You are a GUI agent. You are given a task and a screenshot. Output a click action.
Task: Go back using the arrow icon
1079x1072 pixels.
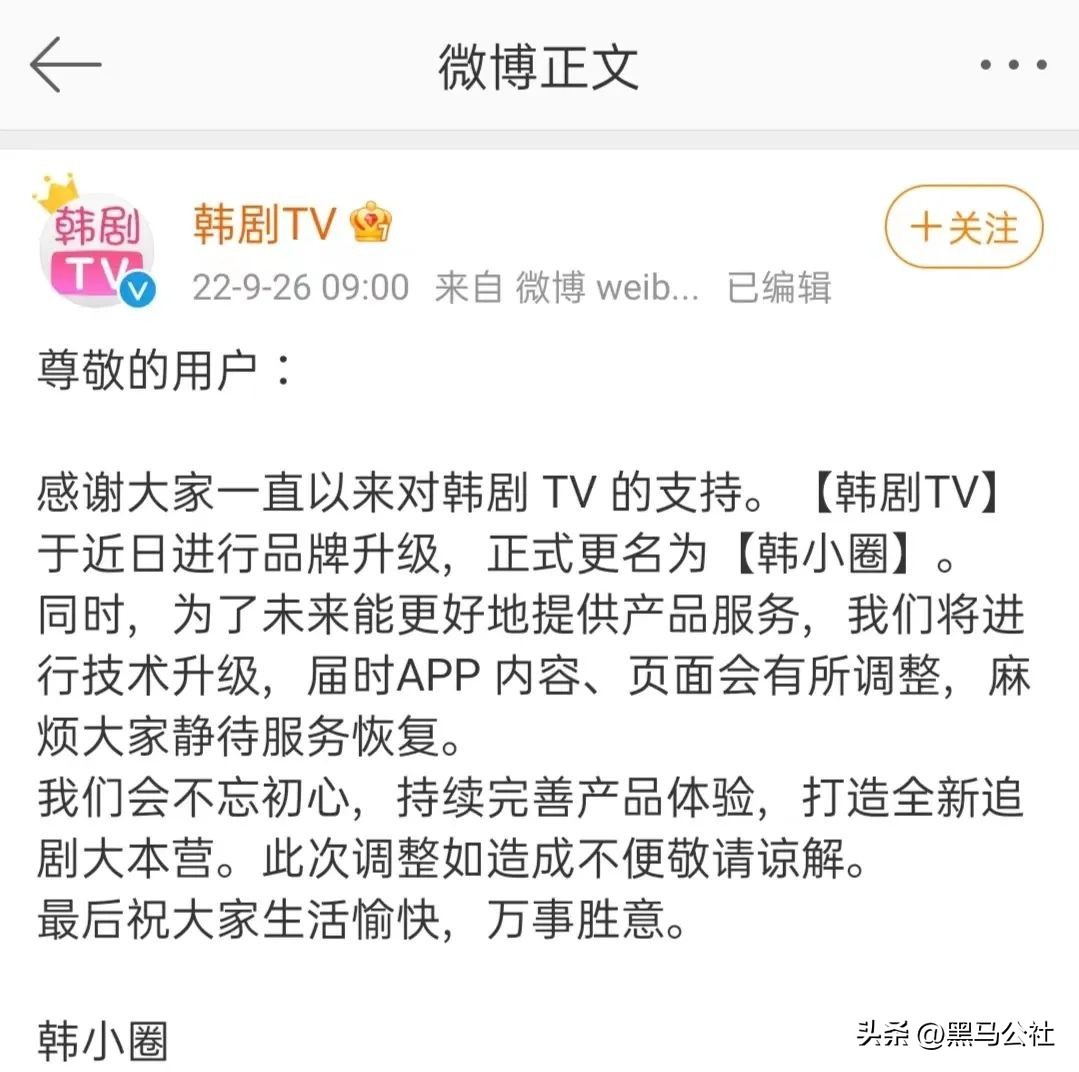tap(66, 66)
